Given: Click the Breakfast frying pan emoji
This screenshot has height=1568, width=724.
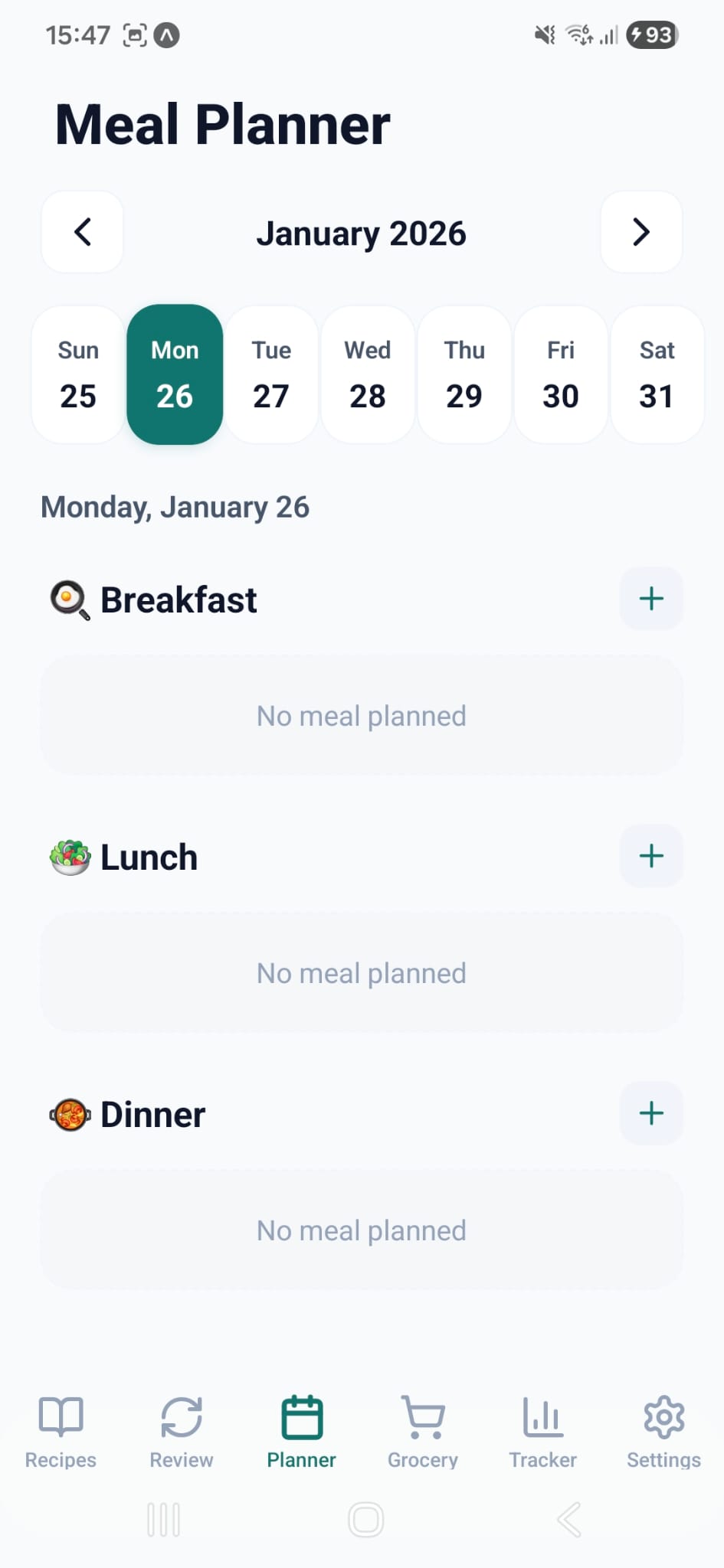Looking at the screenshot, I should pyautogui.click(x=67, y=599).
